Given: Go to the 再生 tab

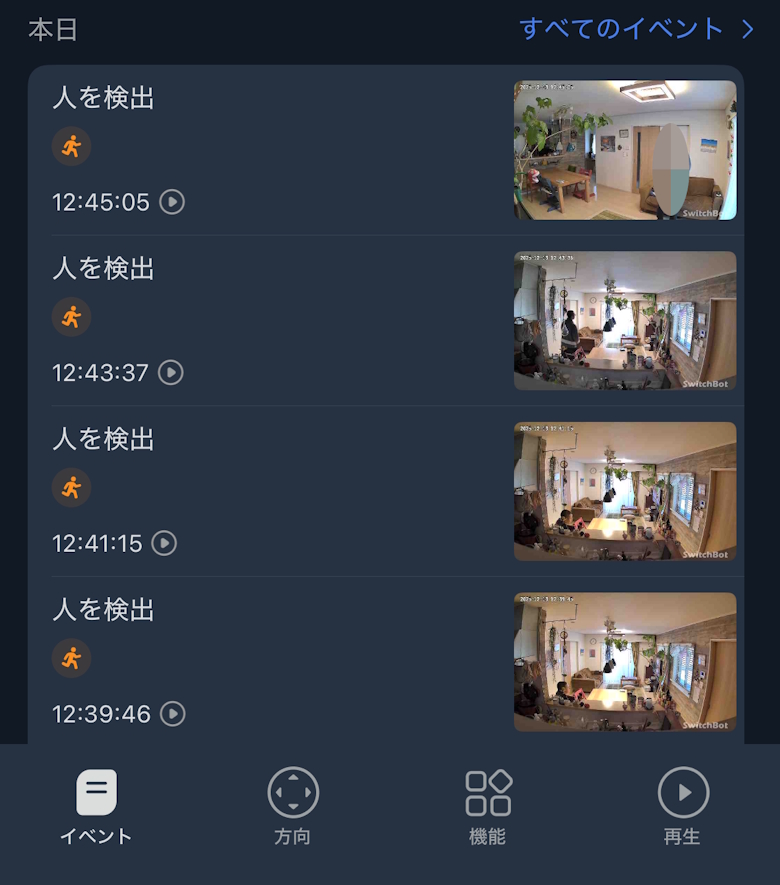Looking at the screenshot, I should [x=683, y=807].
